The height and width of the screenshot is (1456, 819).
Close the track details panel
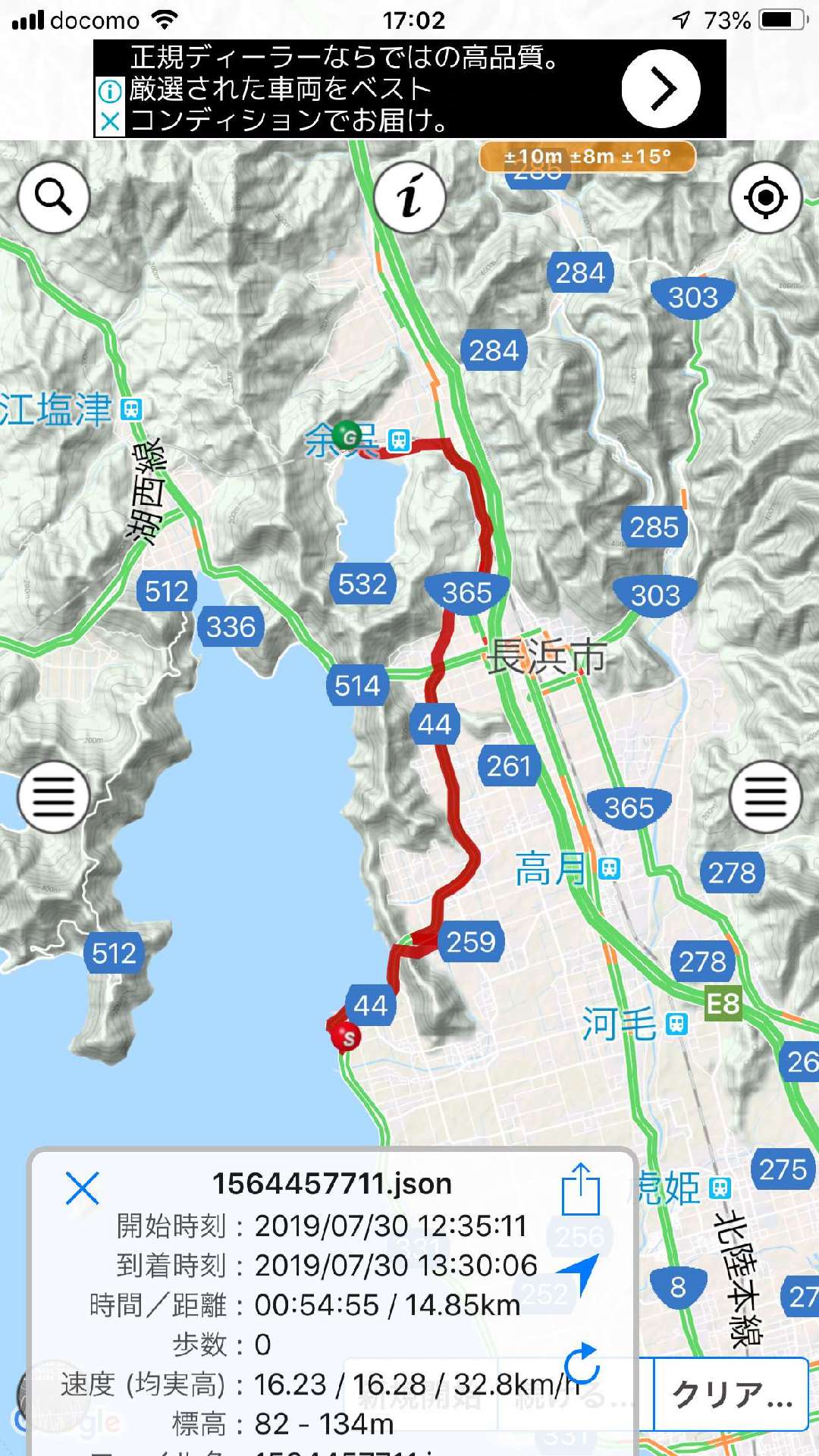[x=82, y=1188]
